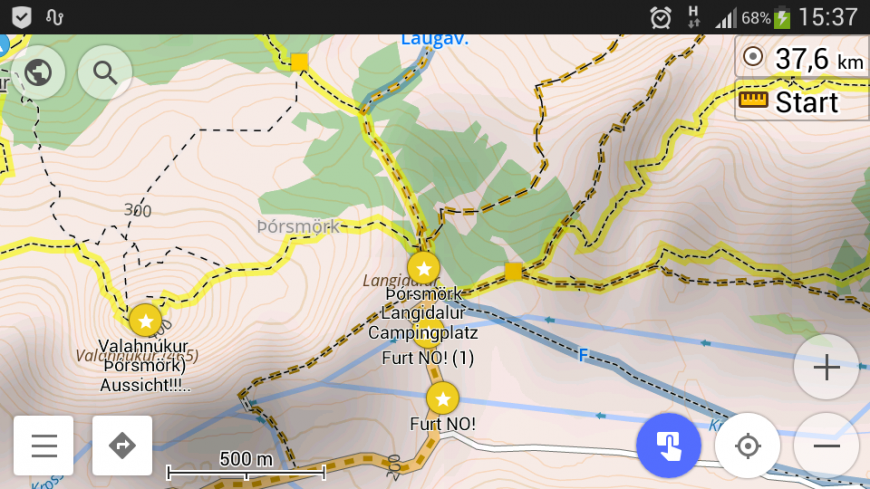Tap the 37,6 km radius ruler widget
Viewport: 870px width, 489px height.
pyautogui.click(x=803, y=58)
